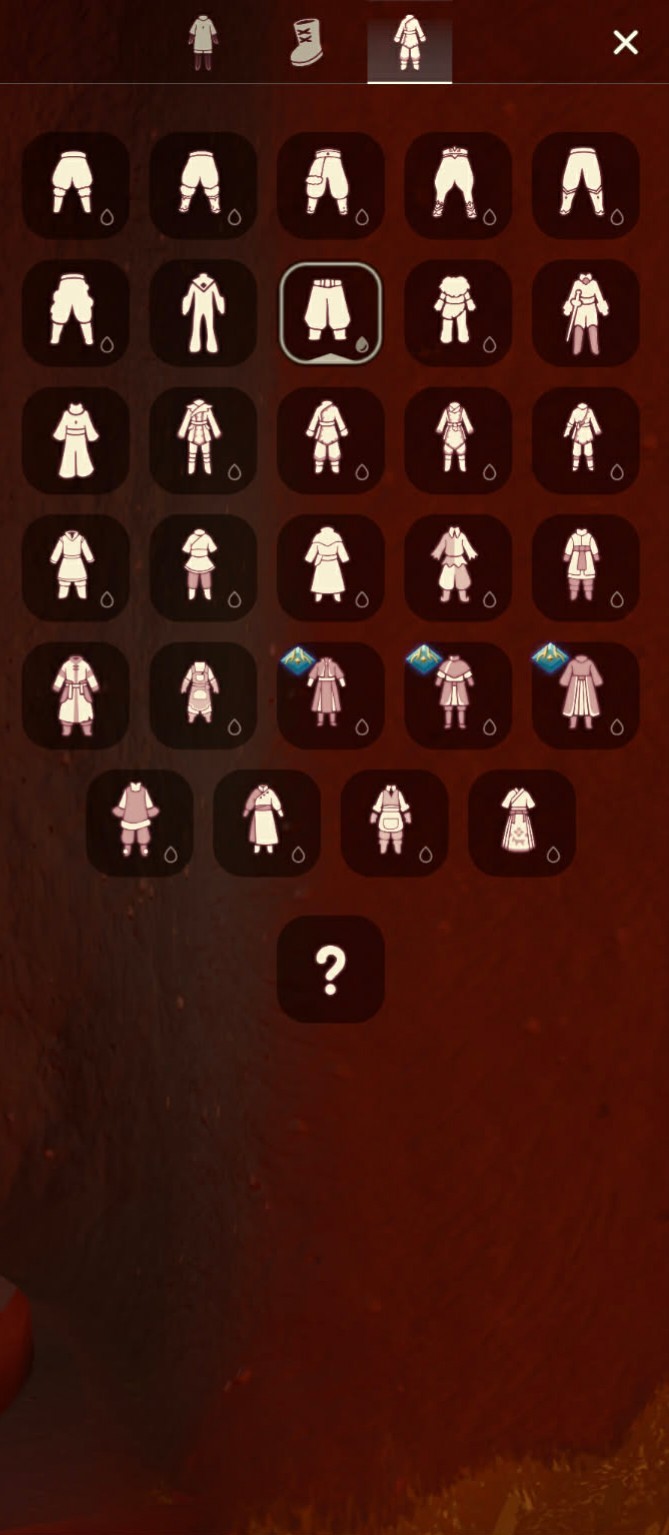Switch to the boot footwear tab
The width and height of the screenshot is (669, 1535).
pyautogui.click(x=306, y=44)
